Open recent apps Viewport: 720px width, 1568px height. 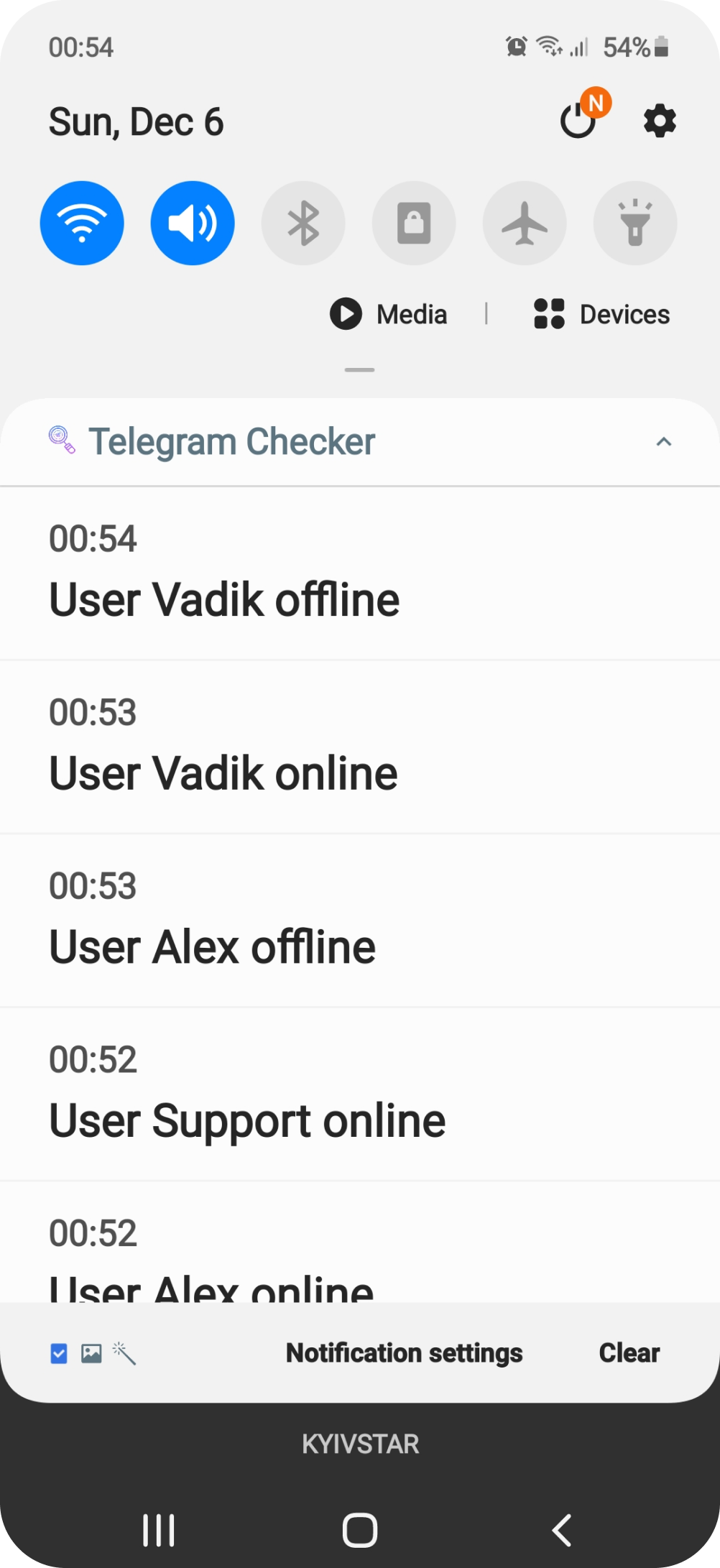(159, 1529)
